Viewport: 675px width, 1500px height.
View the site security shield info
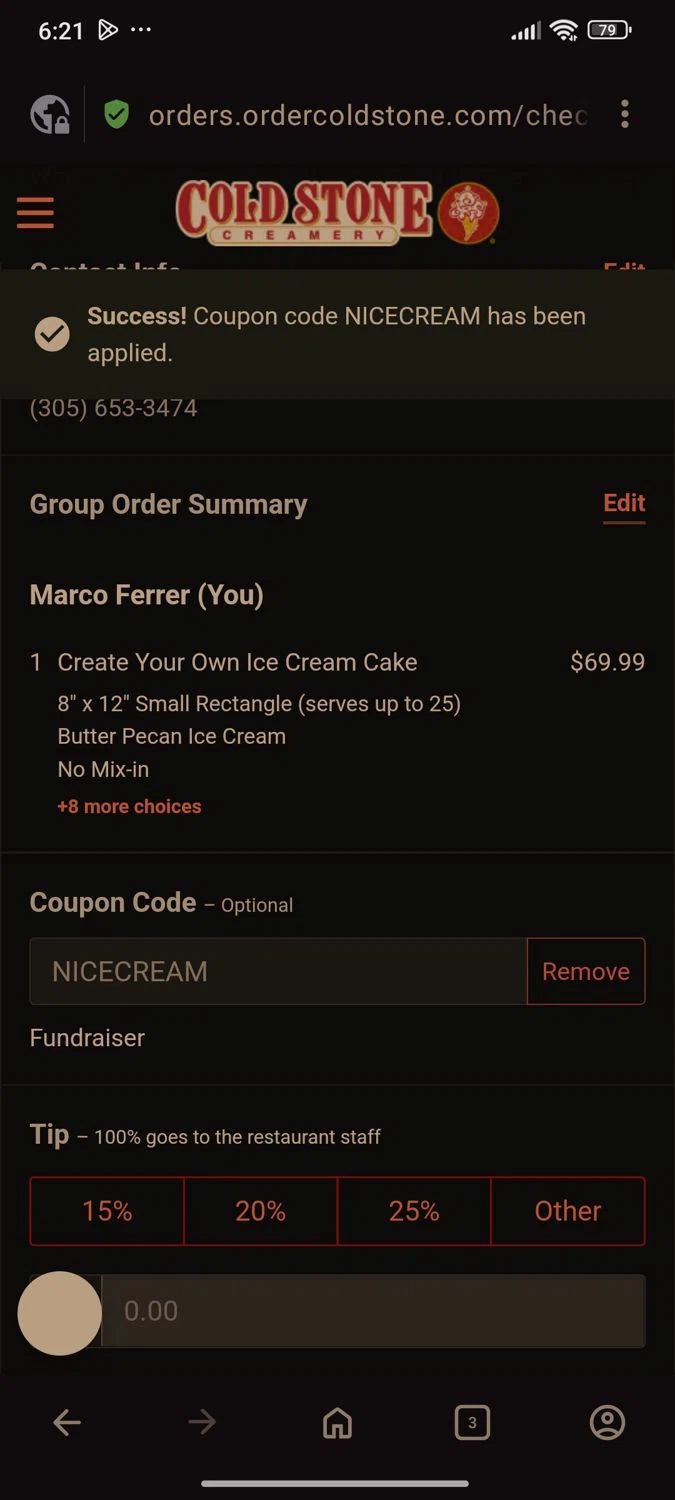[117, 115]
